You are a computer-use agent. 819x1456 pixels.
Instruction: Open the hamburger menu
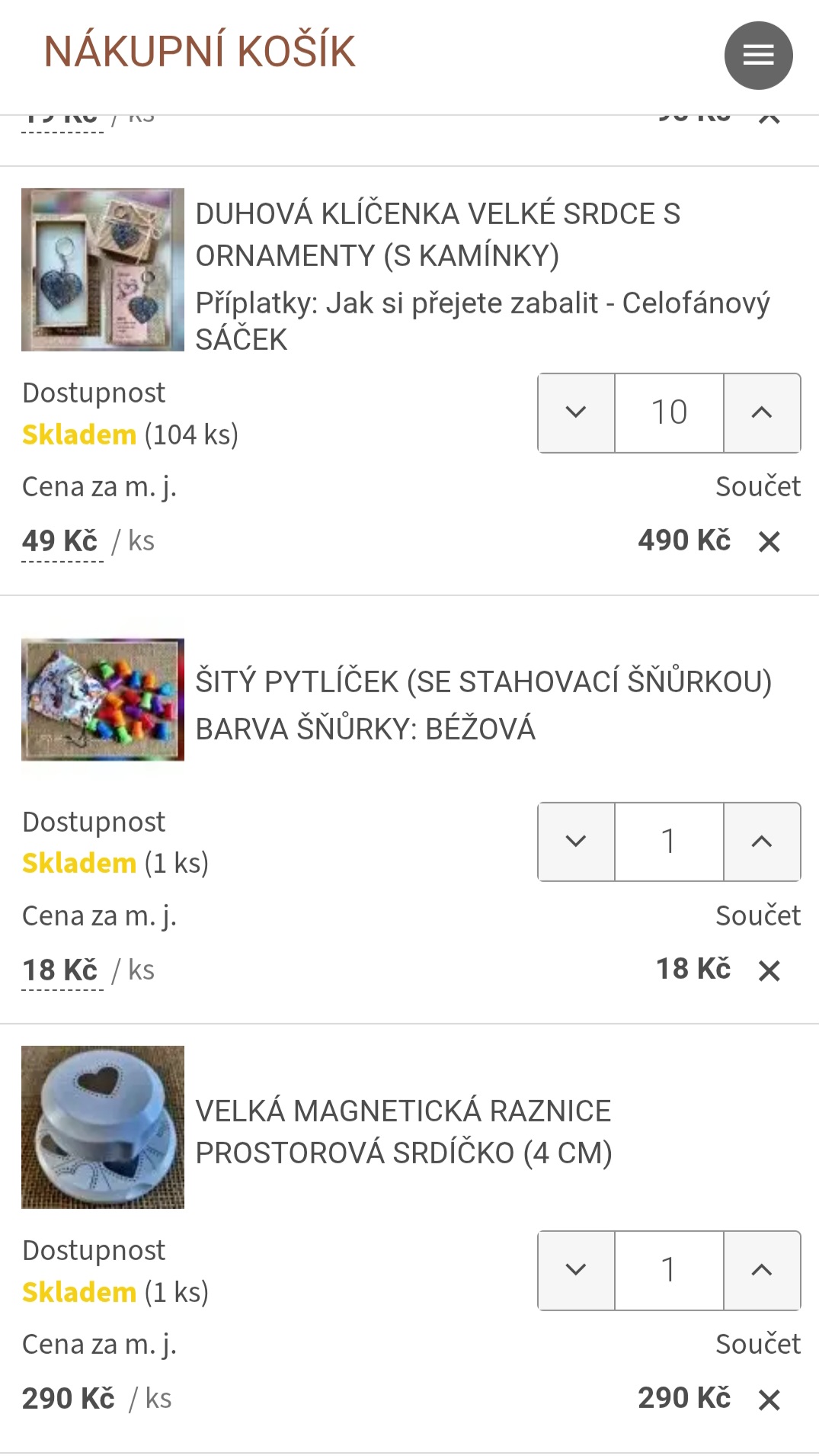tap(758, 56)
